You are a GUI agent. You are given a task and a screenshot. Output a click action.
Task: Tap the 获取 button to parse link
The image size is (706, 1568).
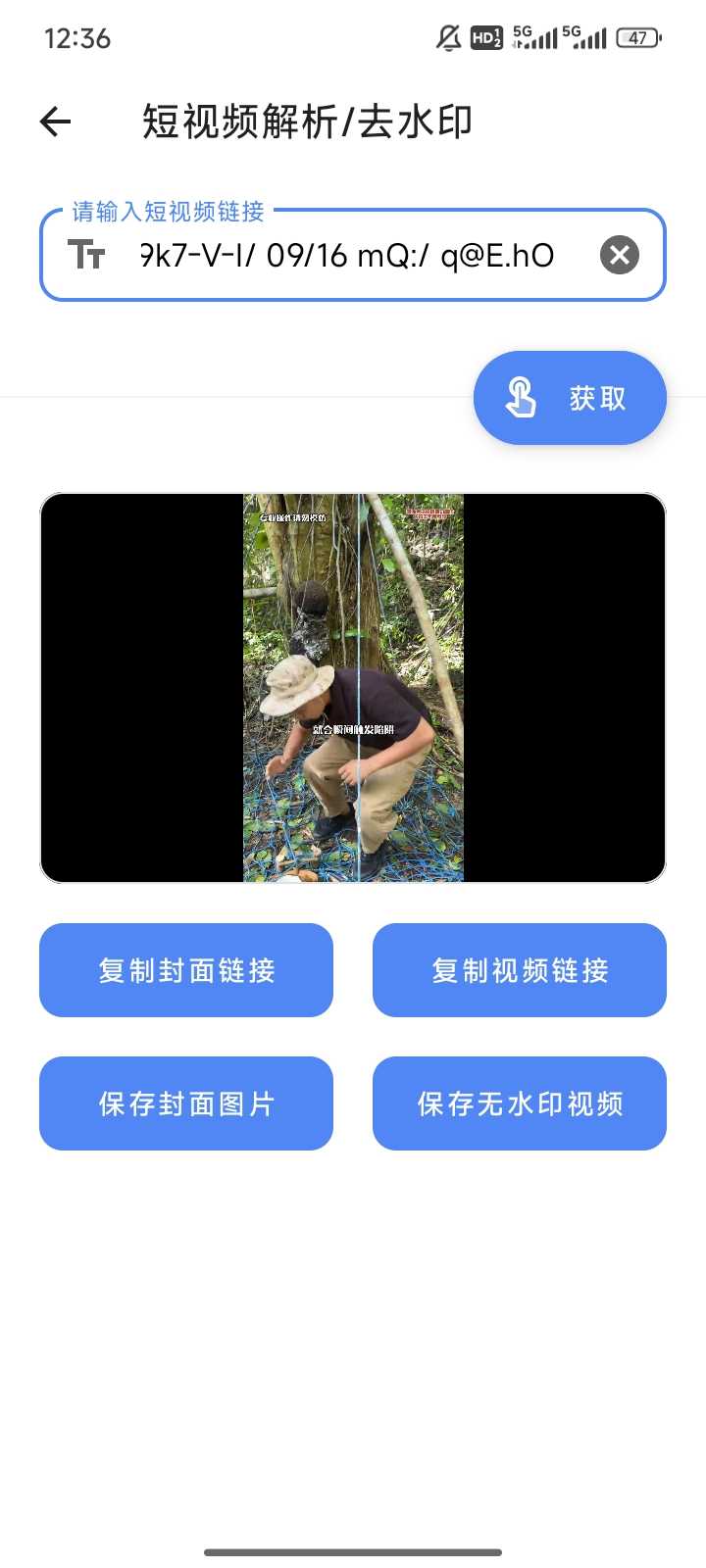[570, 398]
